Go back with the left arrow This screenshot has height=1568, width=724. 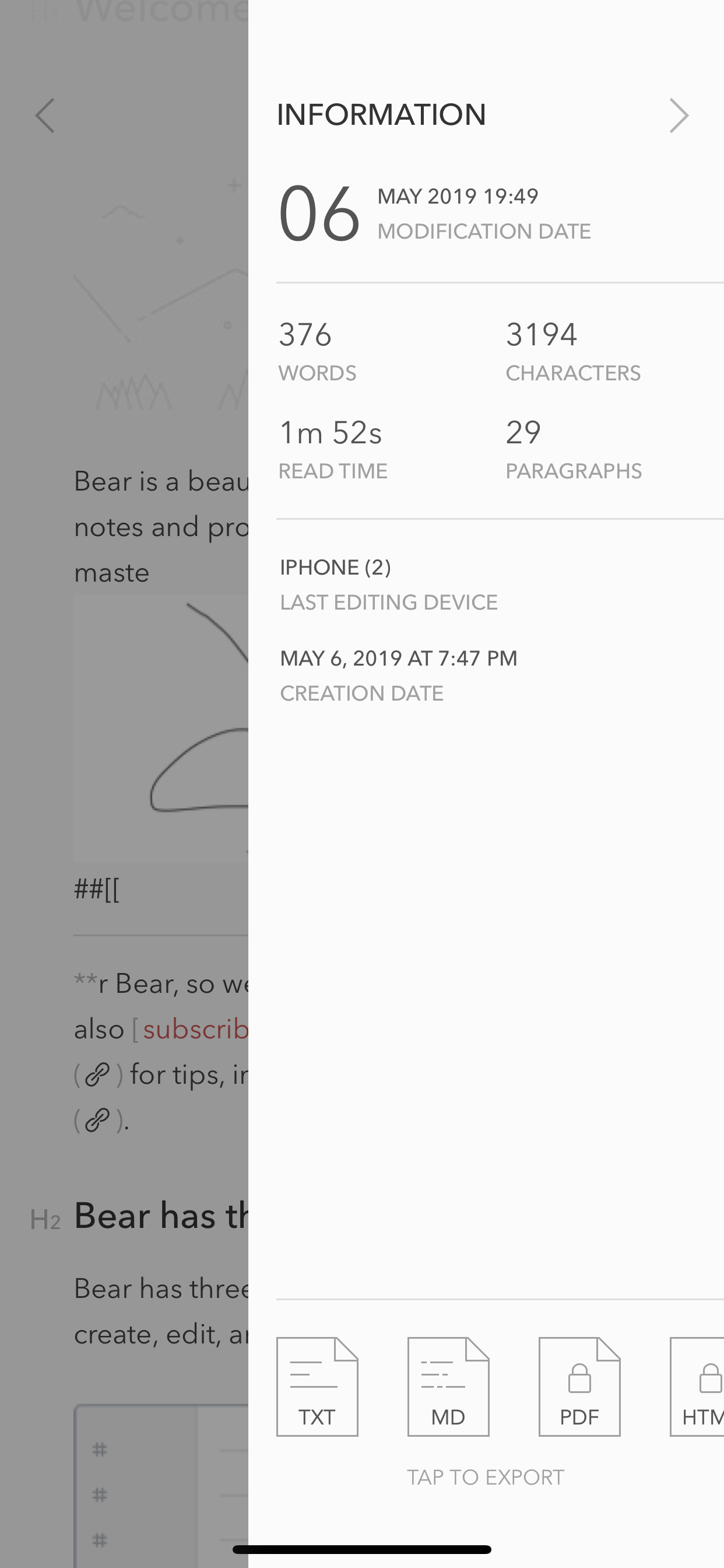45,115
